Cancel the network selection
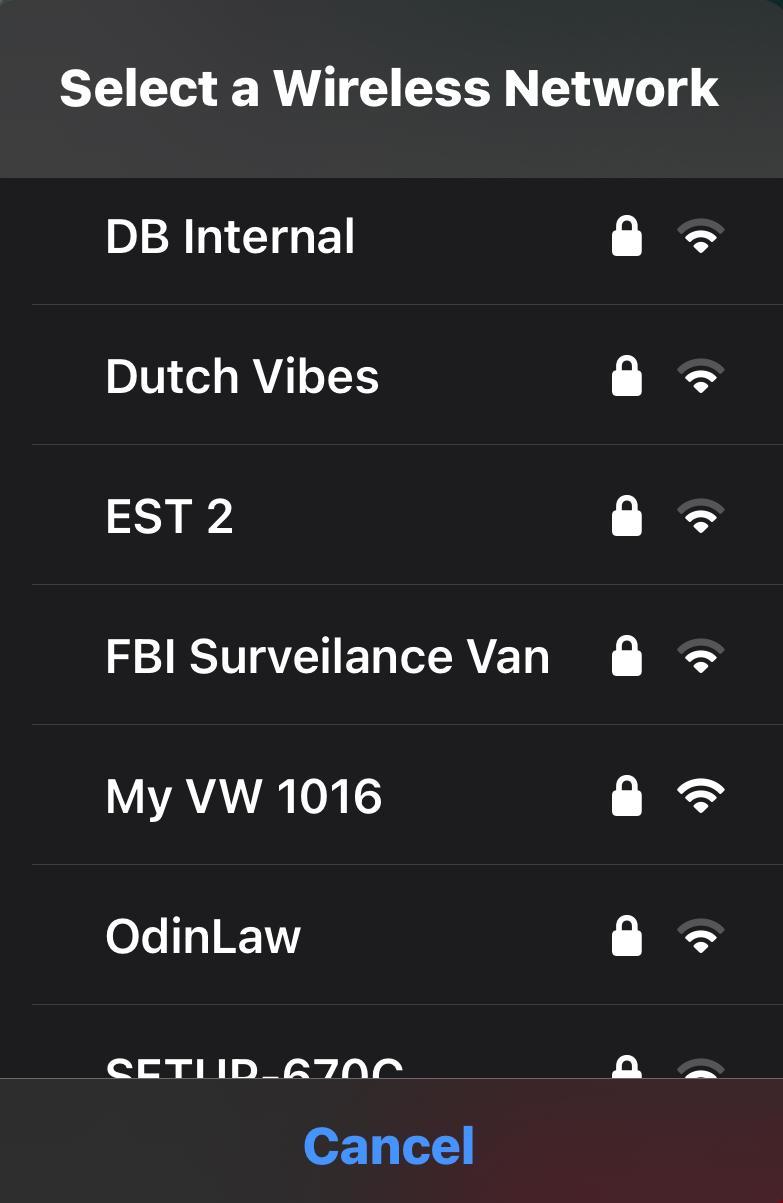The width and height of the screenshot is (783, 1203). pos(389,1145)
